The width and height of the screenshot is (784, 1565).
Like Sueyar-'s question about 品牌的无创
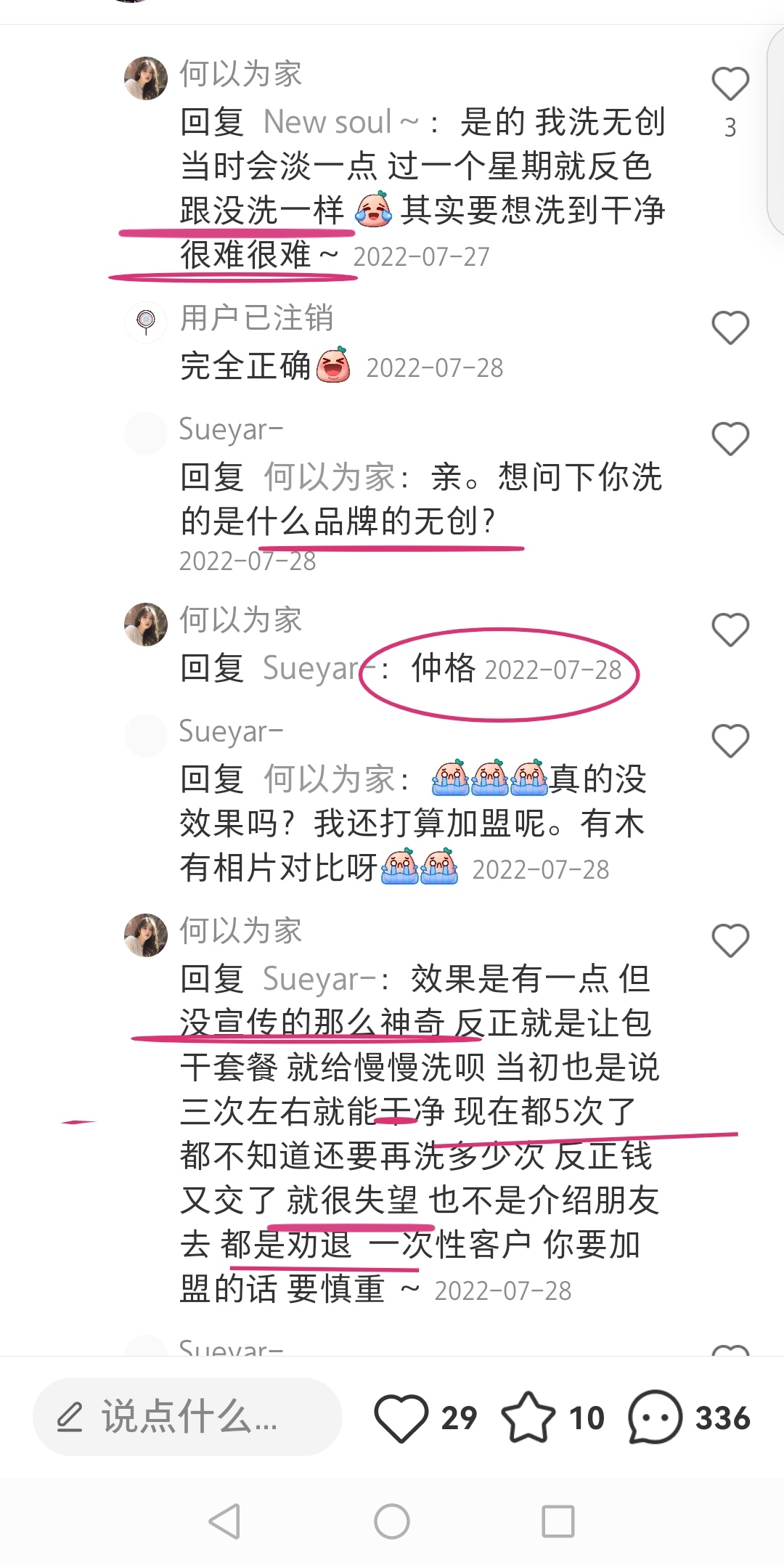(x=730, y=439)
